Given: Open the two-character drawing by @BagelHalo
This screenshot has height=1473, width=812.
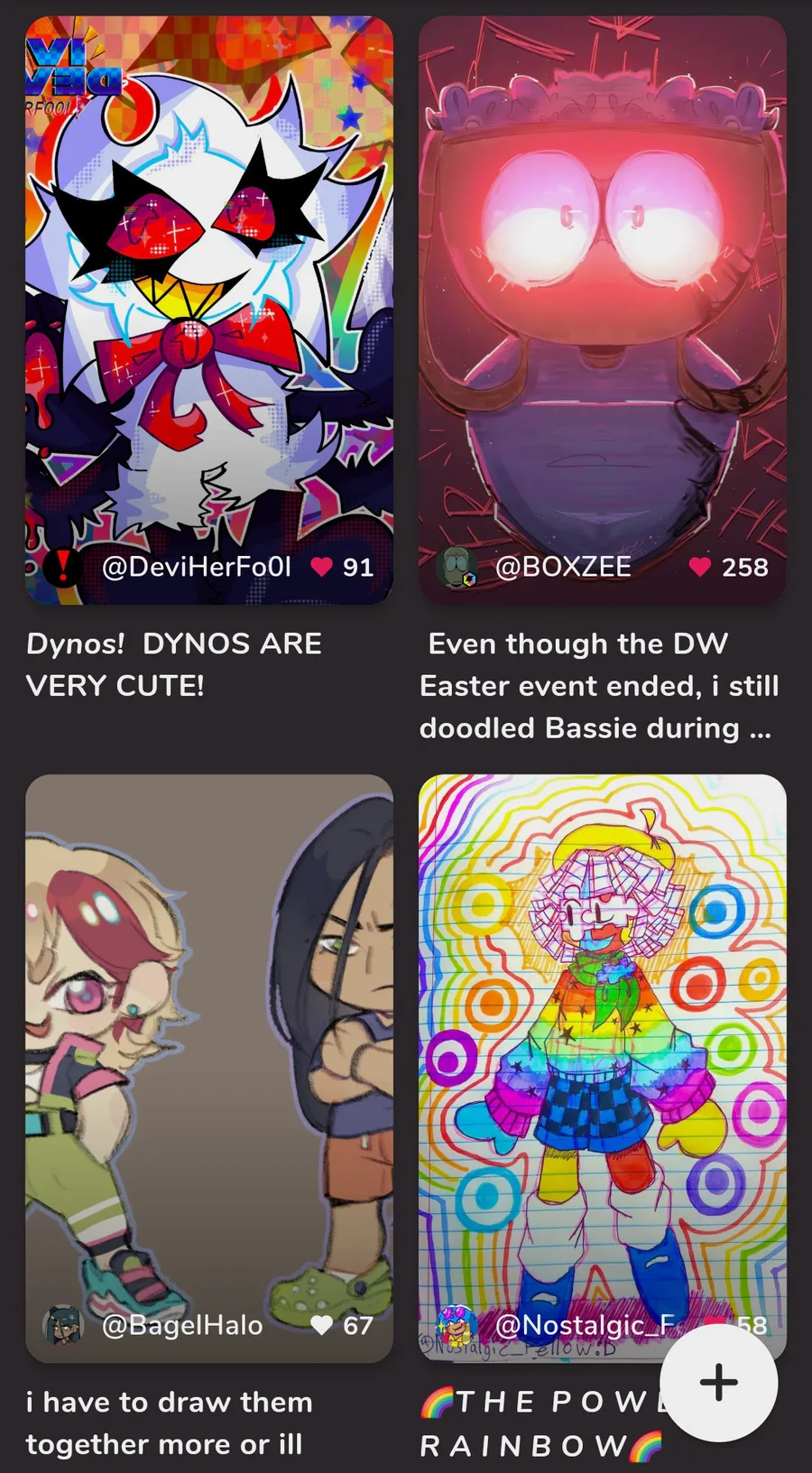Looking at the screenshot, I should (x=209, y=1047).
